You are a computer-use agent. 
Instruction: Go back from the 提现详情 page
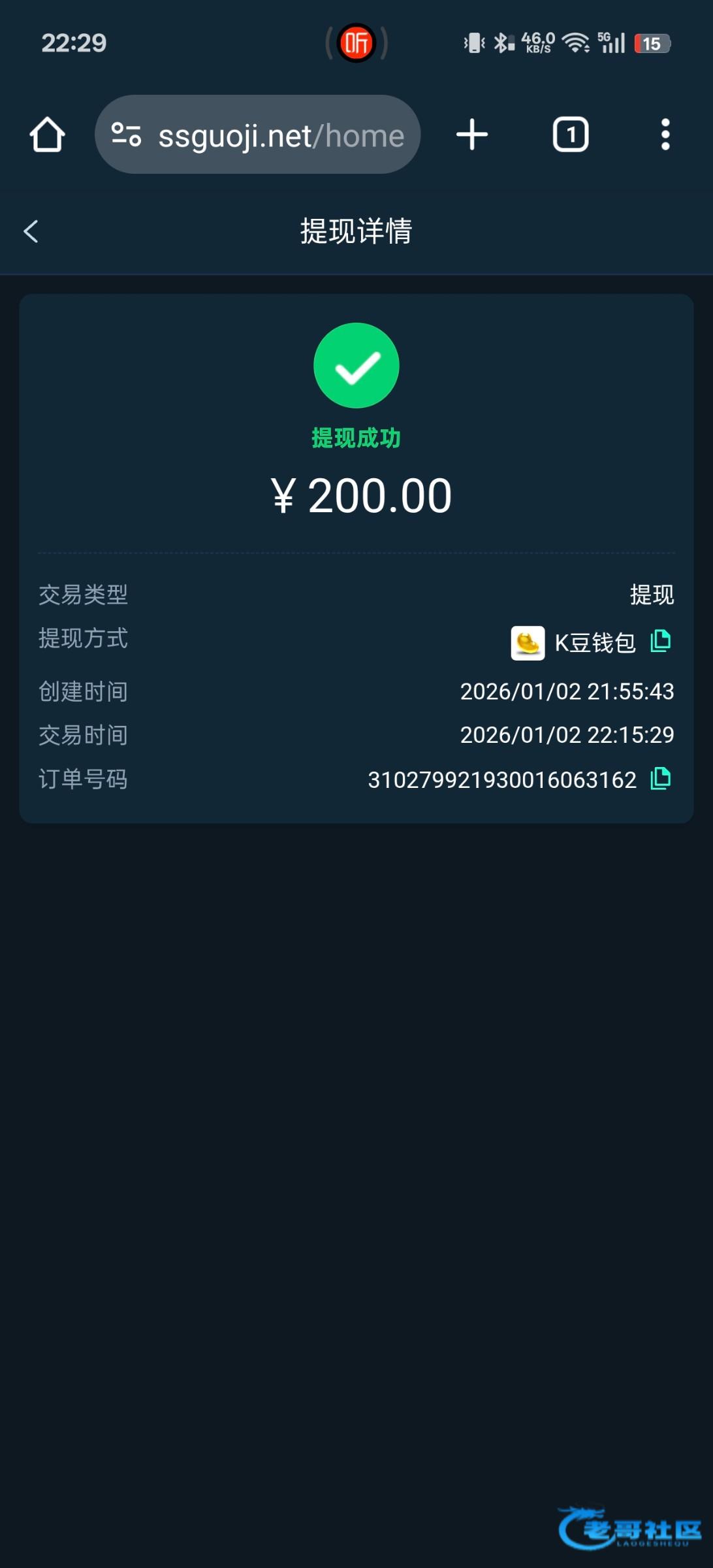[31, 231]
